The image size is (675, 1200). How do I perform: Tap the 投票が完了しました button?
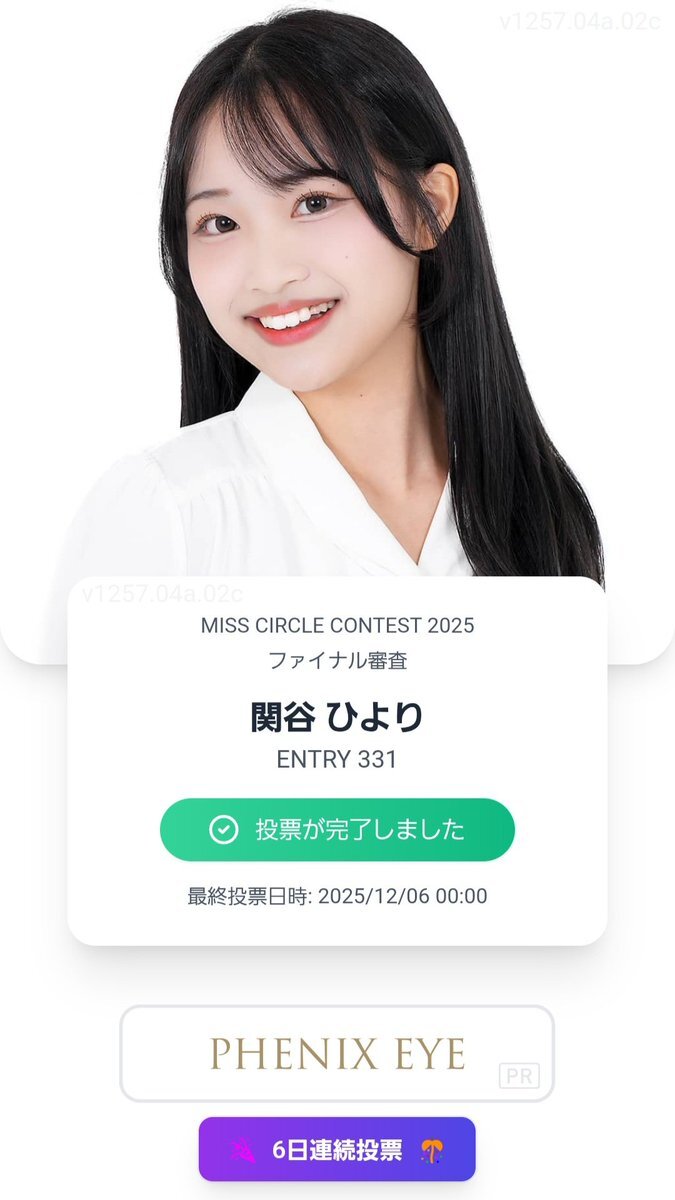[337, 829]
